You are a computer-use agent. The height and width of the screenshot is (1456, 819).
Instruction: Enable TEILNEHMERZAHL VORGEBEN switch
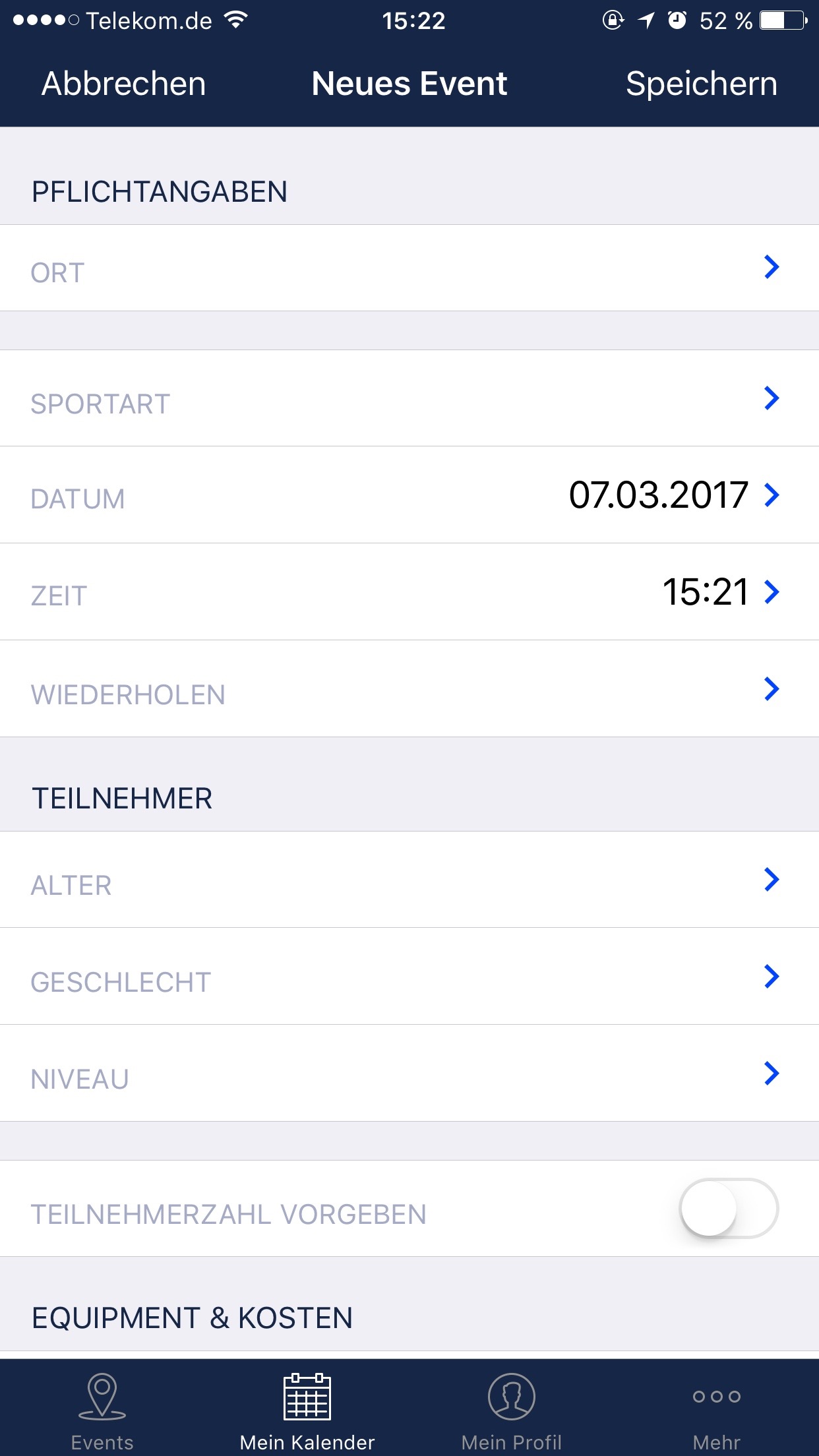(x=728, y=1209)
